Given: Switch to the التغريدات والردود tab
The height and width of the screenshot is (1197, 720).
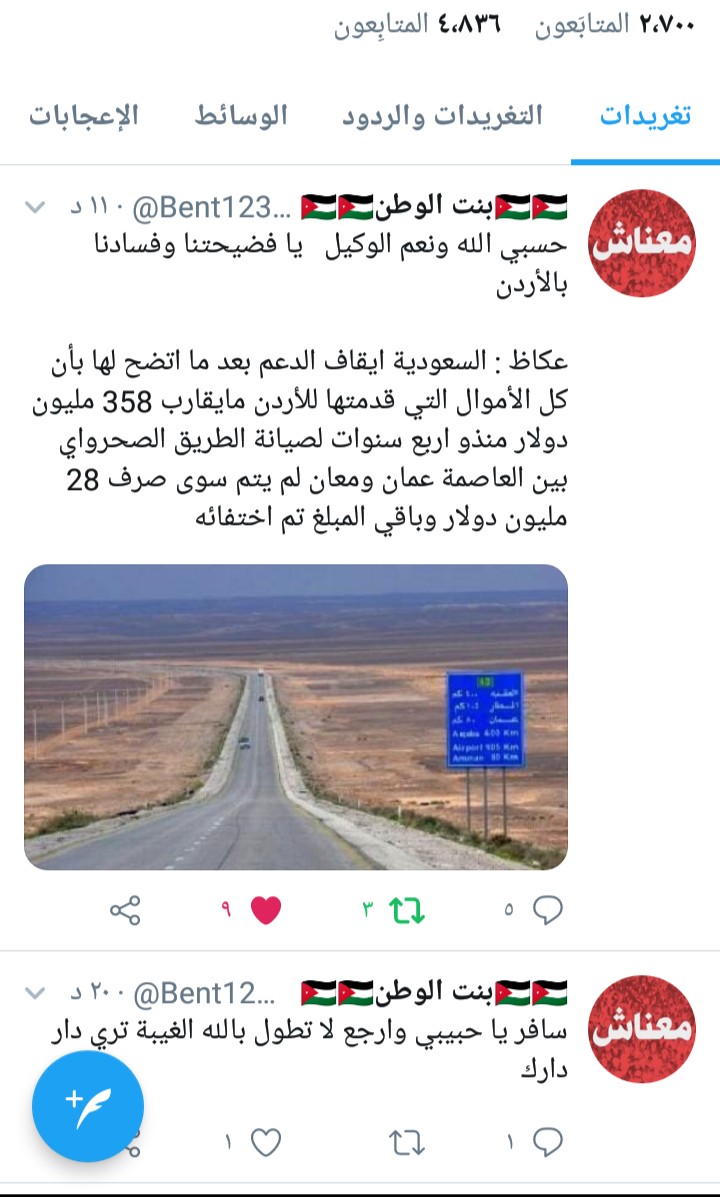Looking at the screenshot, I should pos(442,116).
